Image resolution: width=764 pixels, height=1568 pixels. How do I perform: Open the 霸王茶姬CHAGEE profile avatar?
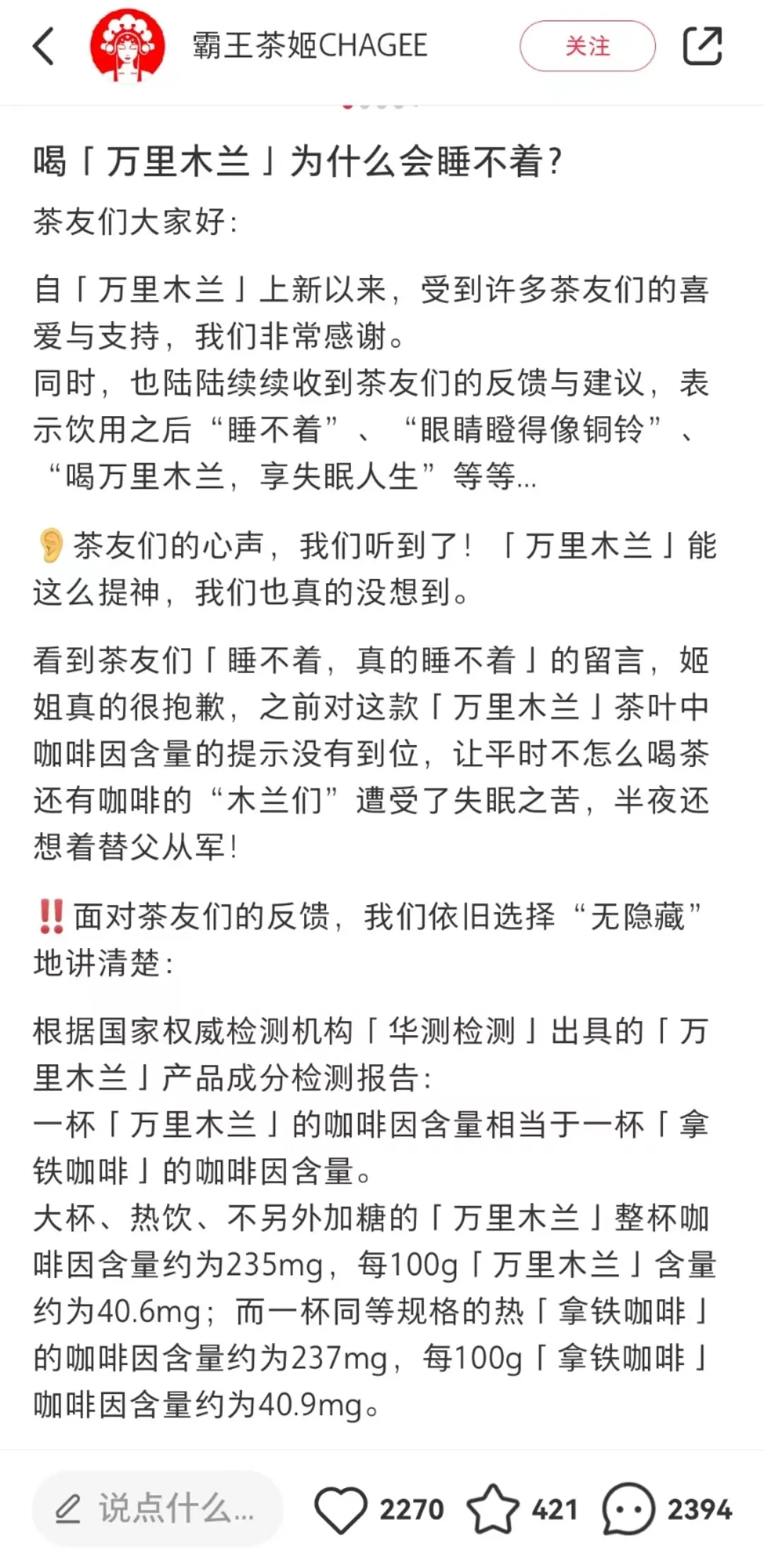coord(127,47)
